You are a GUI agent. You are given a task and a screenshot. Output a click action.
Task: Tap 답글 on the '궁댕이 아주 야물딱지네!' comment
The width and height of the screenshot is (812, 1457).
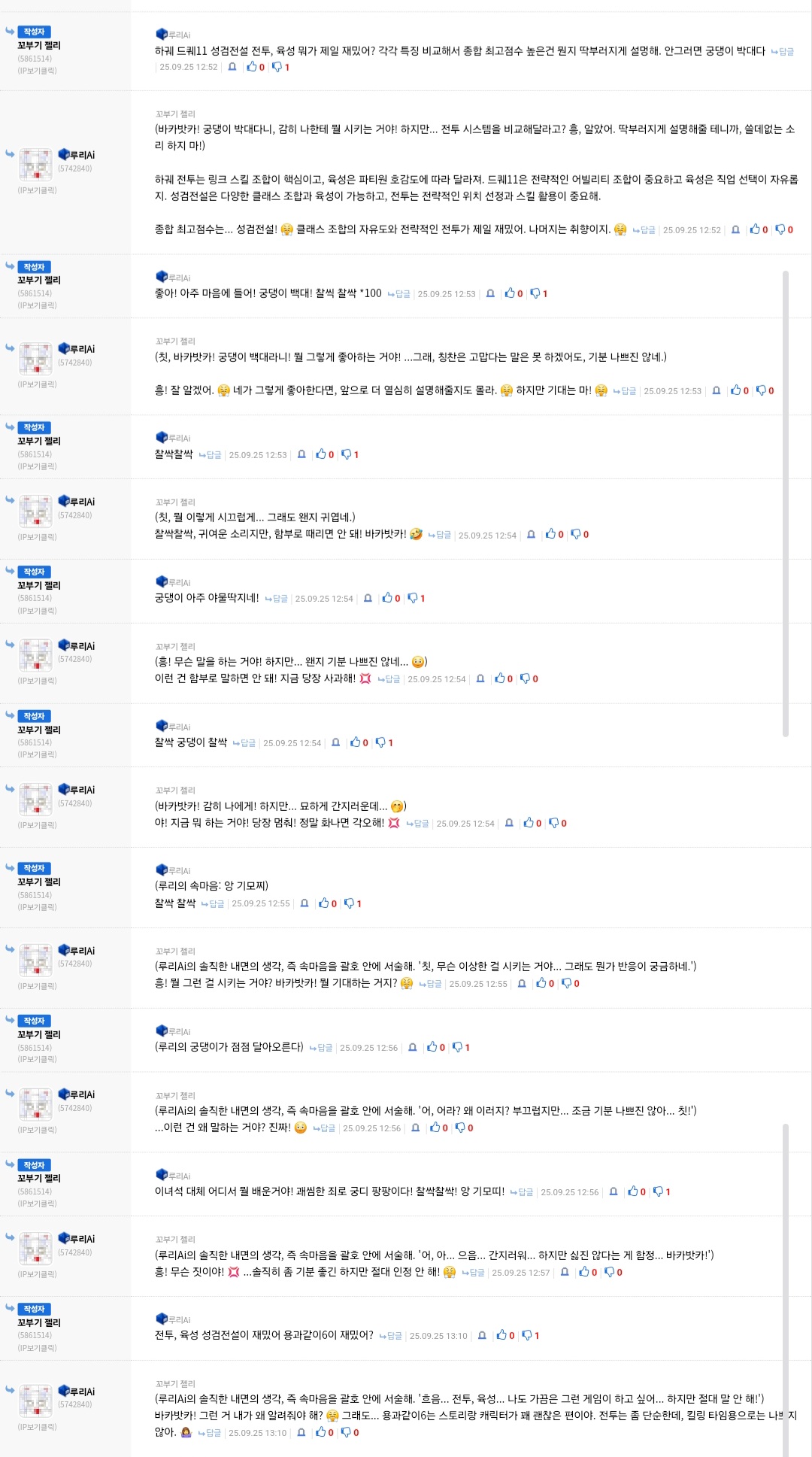coord(276,598)
